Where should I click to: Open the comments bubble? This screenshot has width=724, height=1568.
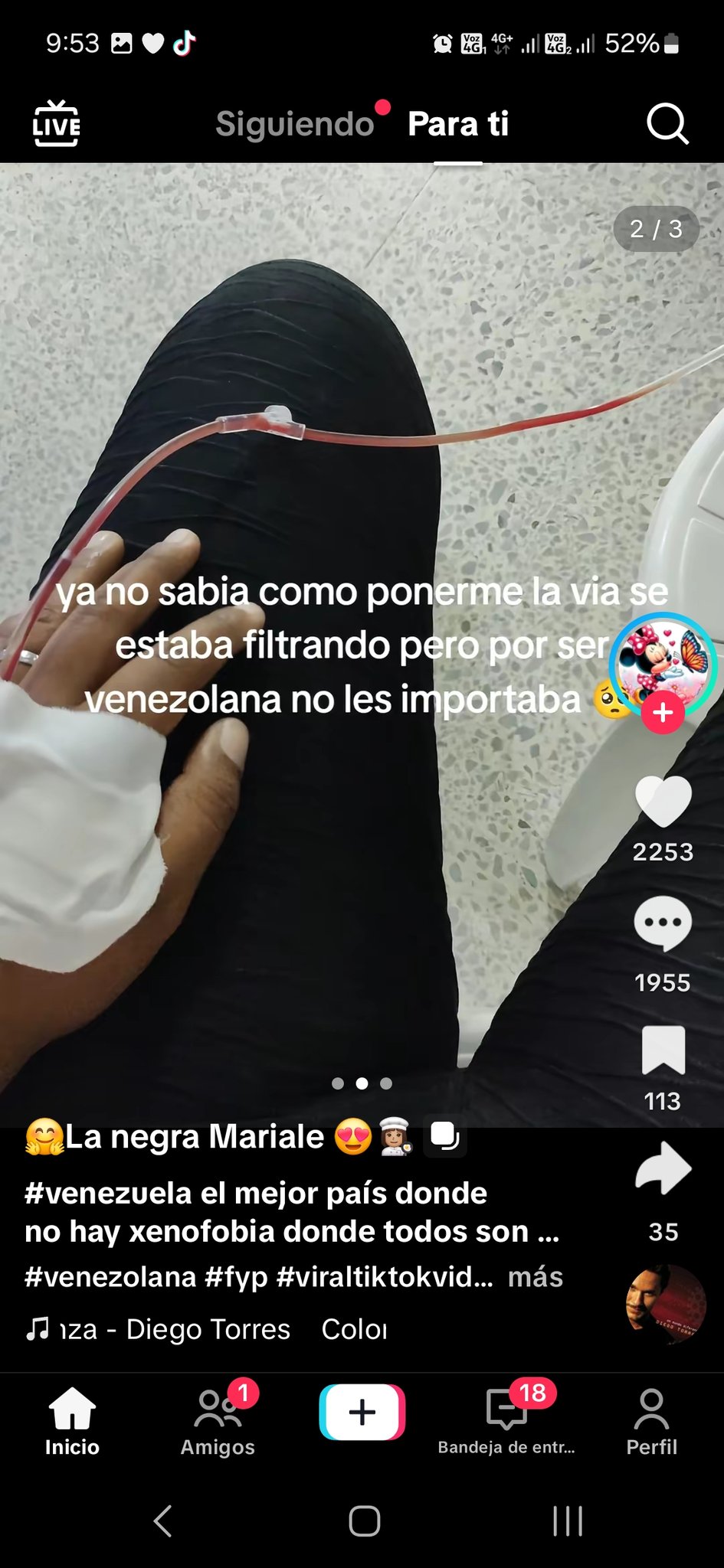[x=663, y=923]
